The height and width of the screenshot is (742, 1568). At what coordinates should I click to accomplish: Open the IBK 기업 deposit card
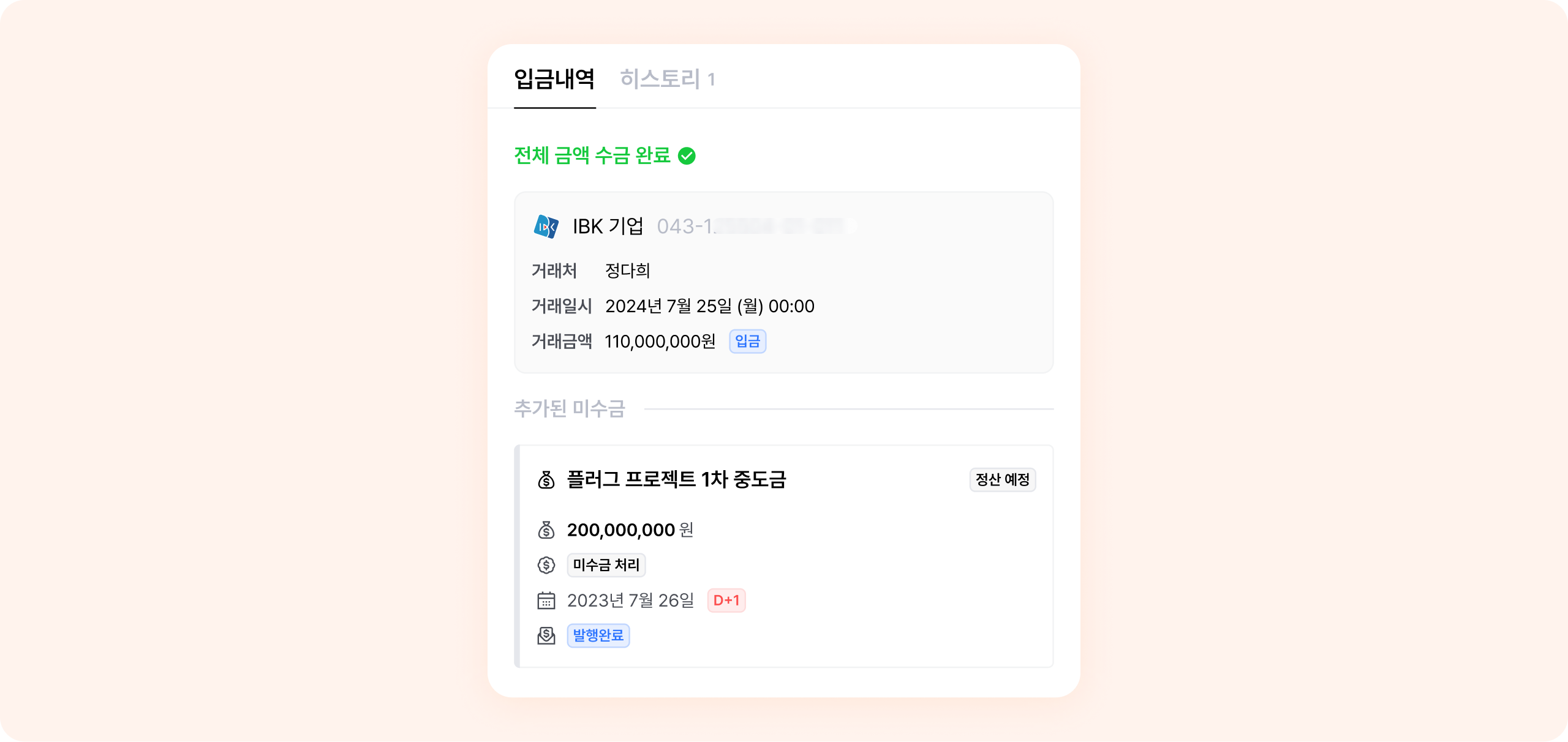point(783,282)
